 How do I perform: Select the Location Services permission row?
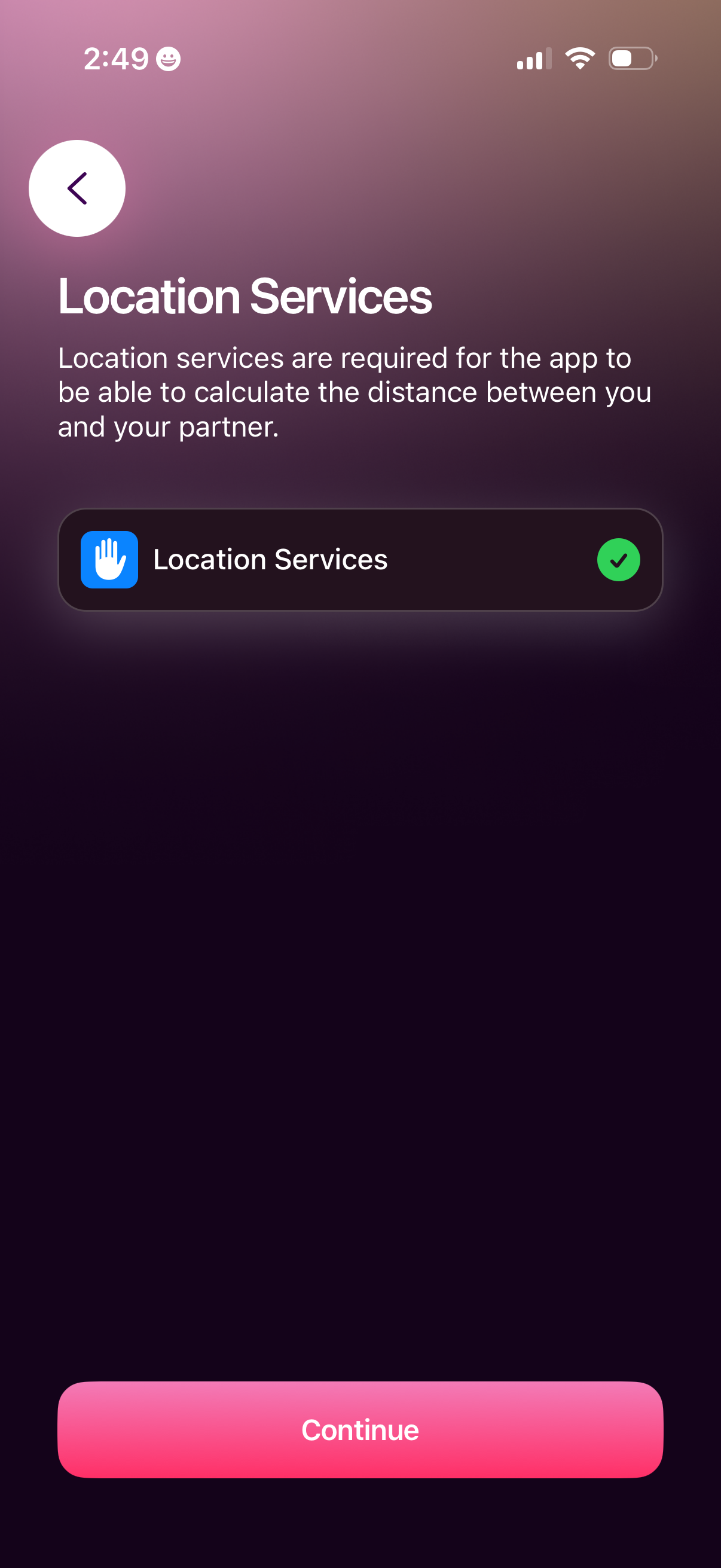(x=359, y=559)
